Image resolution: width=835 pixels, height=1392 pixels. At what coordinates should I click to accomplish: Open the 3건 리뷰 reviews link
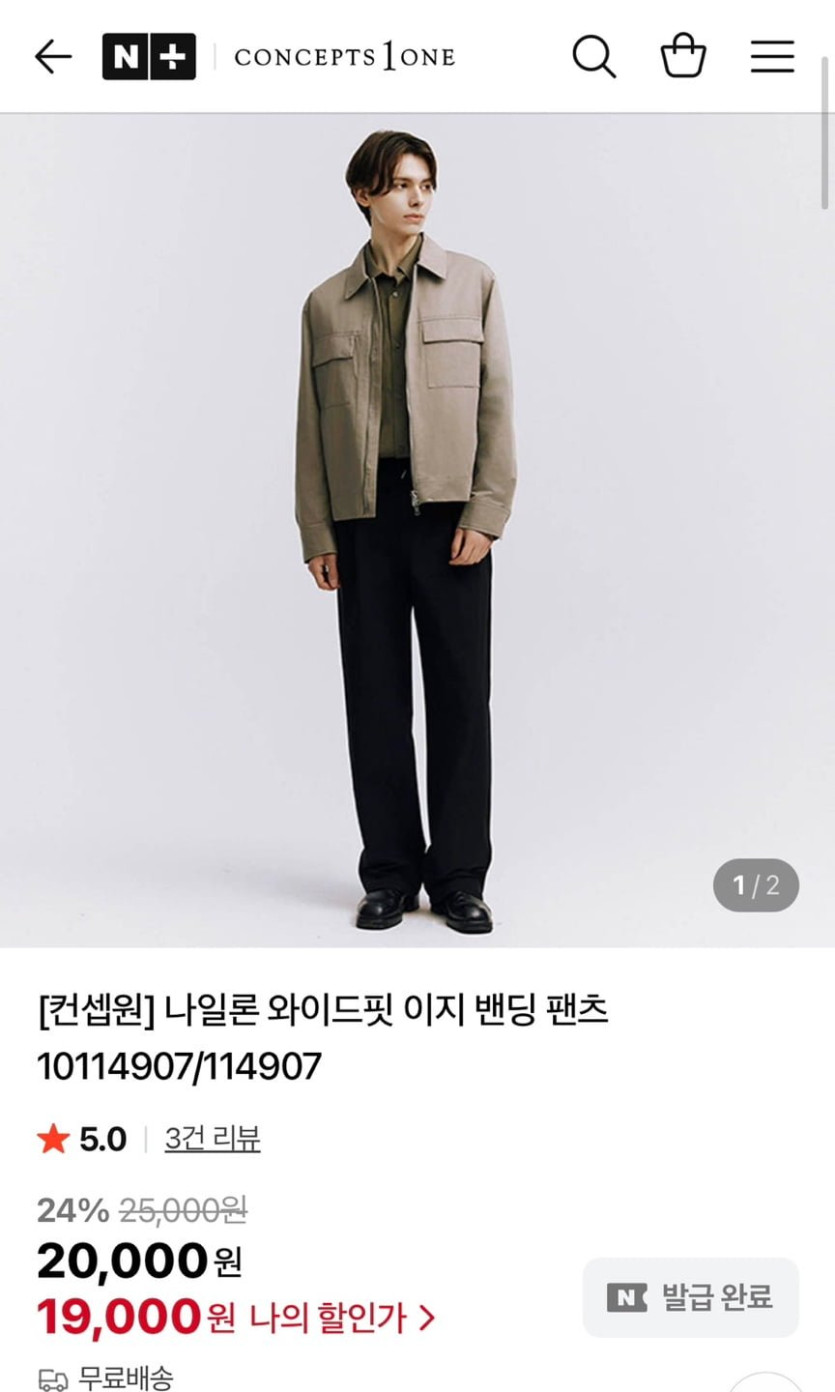pos(212,1139)
